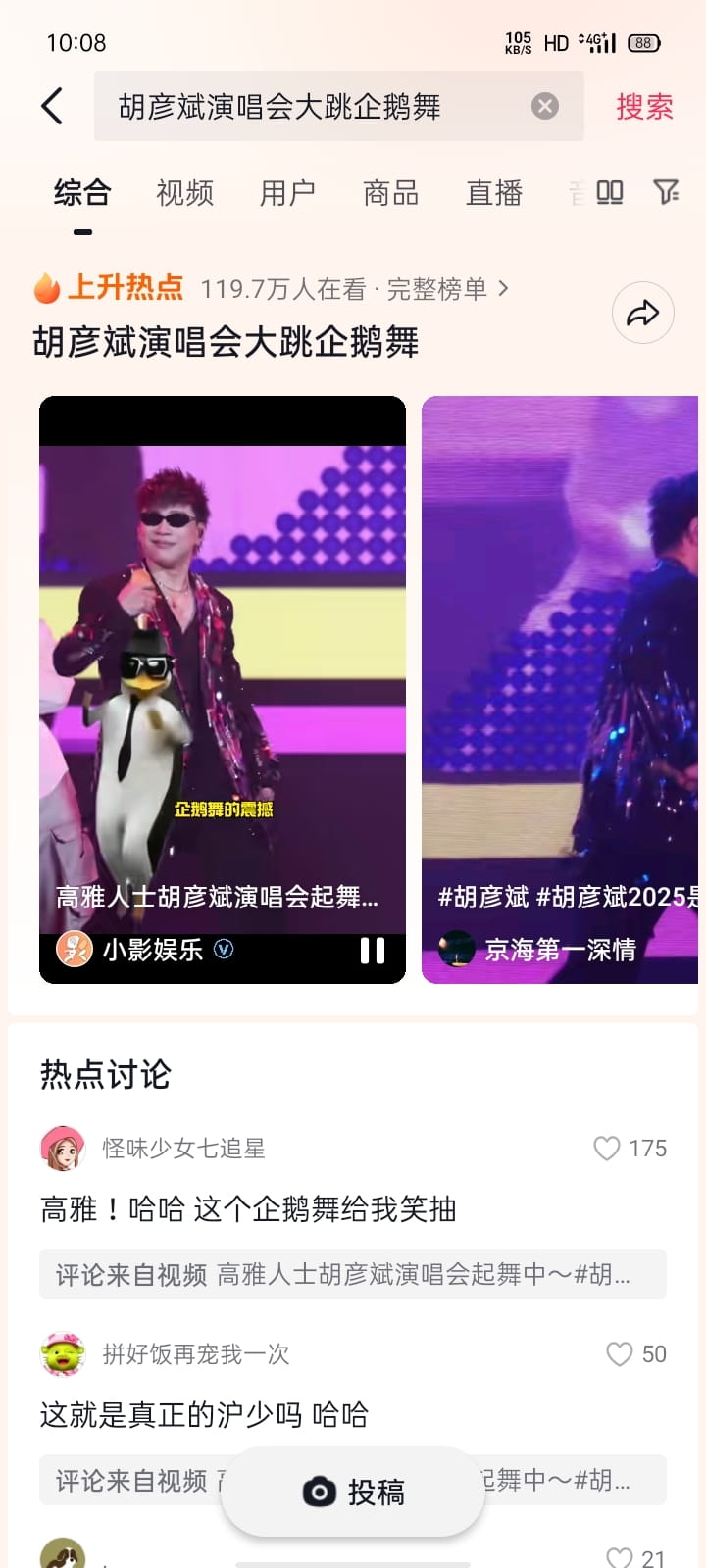Switch to the 商品 tab

pos(390,193)
